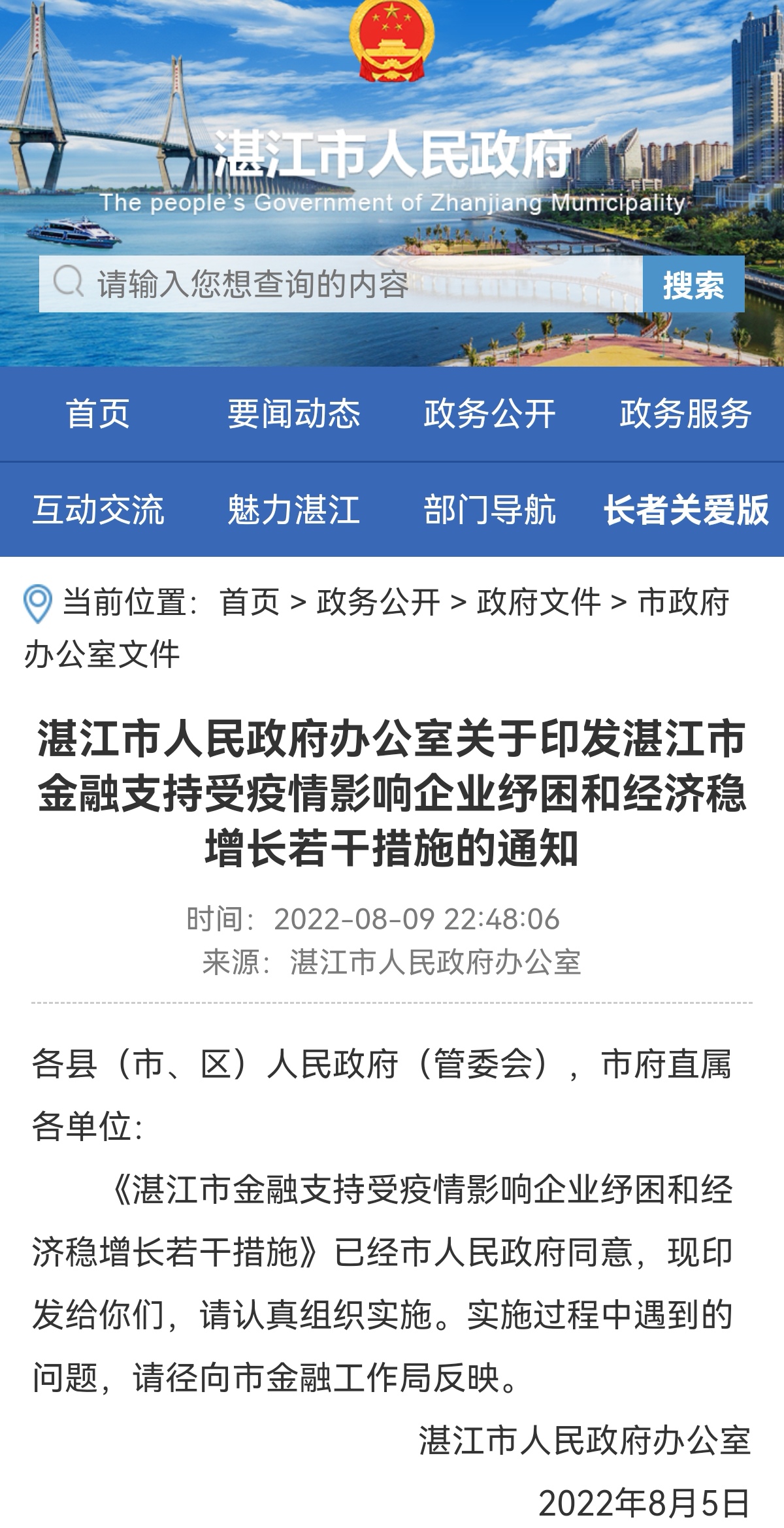Open the 要闻动态 navigation item
Image resolution: width=784 pixels, height=1528 pixels.
click(x=294, y=414)
